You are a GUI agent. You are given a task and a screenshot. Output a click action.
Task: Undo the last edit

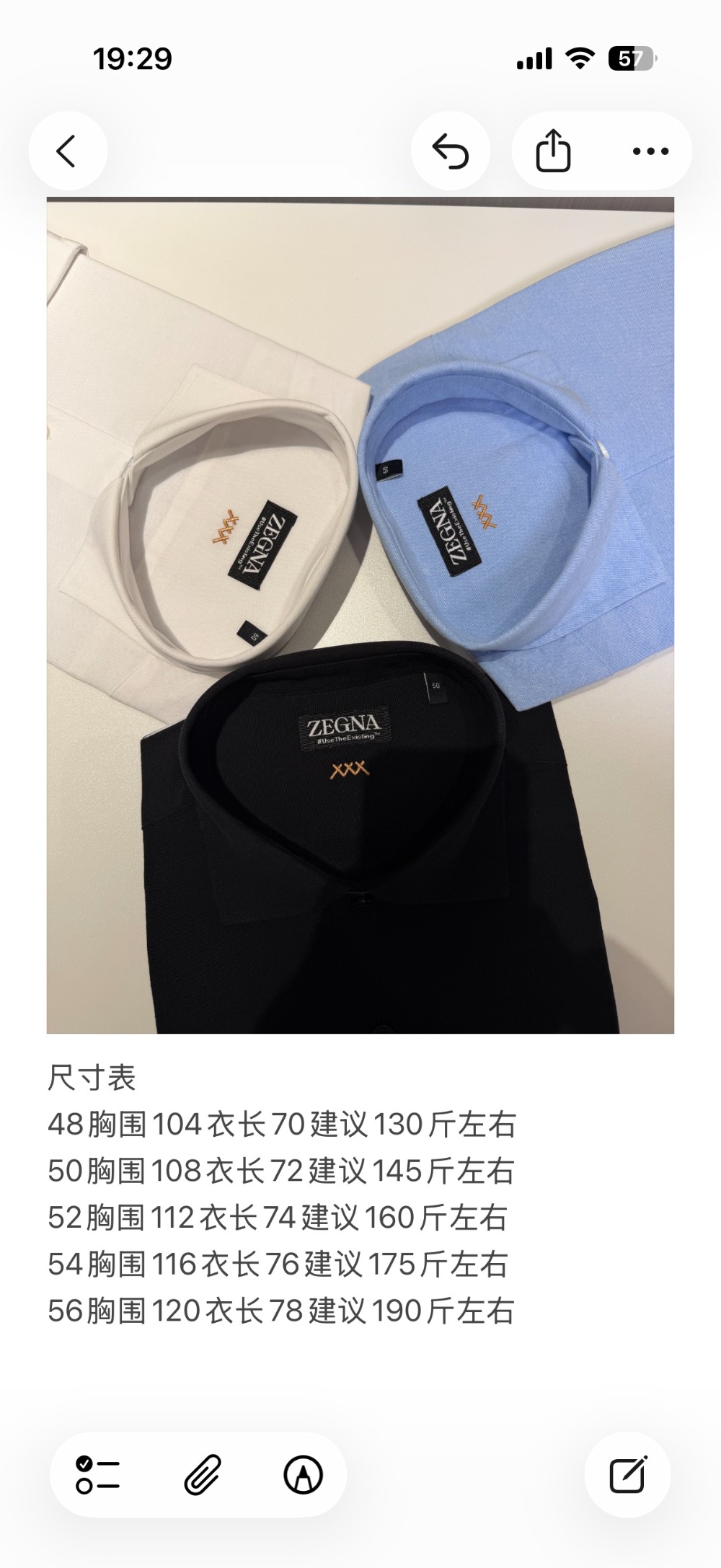pyautogui.click(x=451, y=151)
